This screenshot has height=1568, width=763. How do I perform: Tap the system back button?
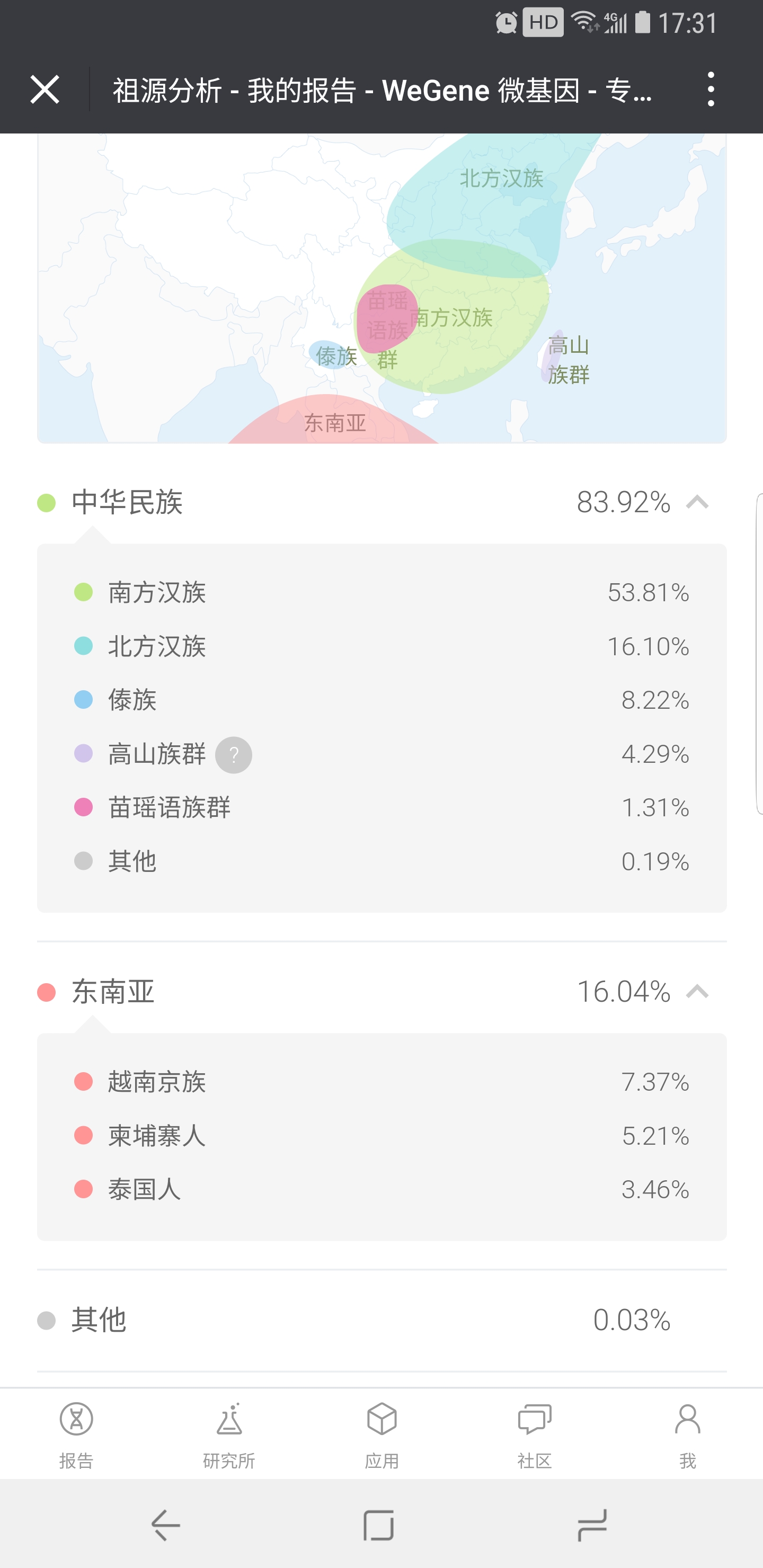[166, 1525]
